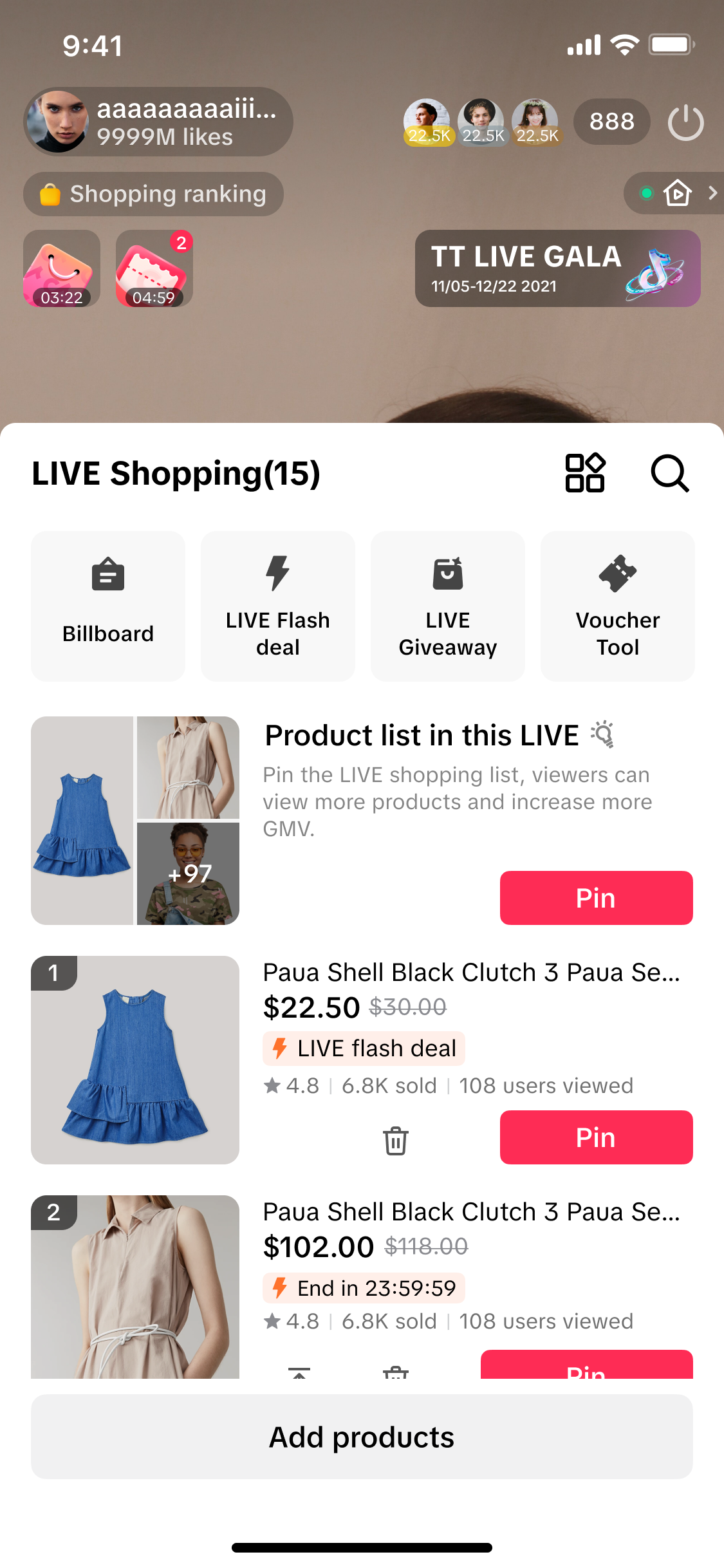724x1568 pixels.
Task: Open the TT LIVE GALA banner
Action: coord(557,268)
